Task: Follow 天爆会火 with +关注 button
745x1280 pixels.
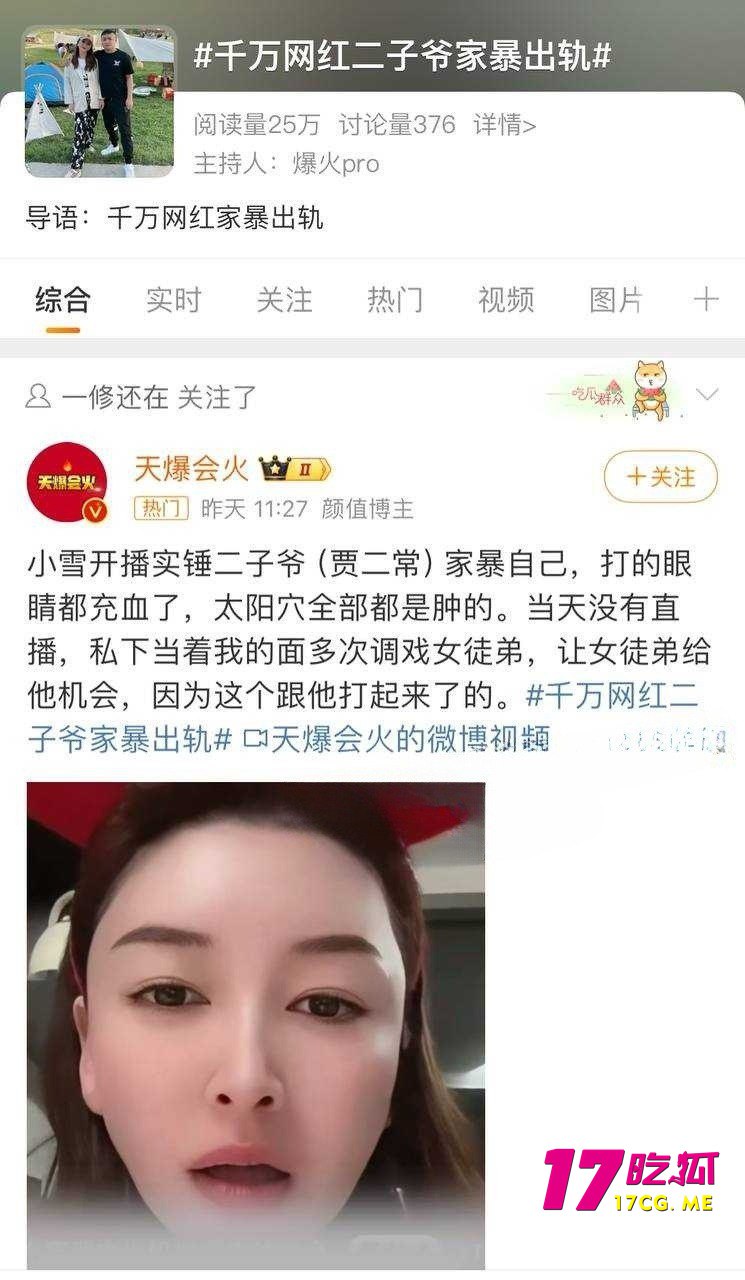Action: [661, 477]
